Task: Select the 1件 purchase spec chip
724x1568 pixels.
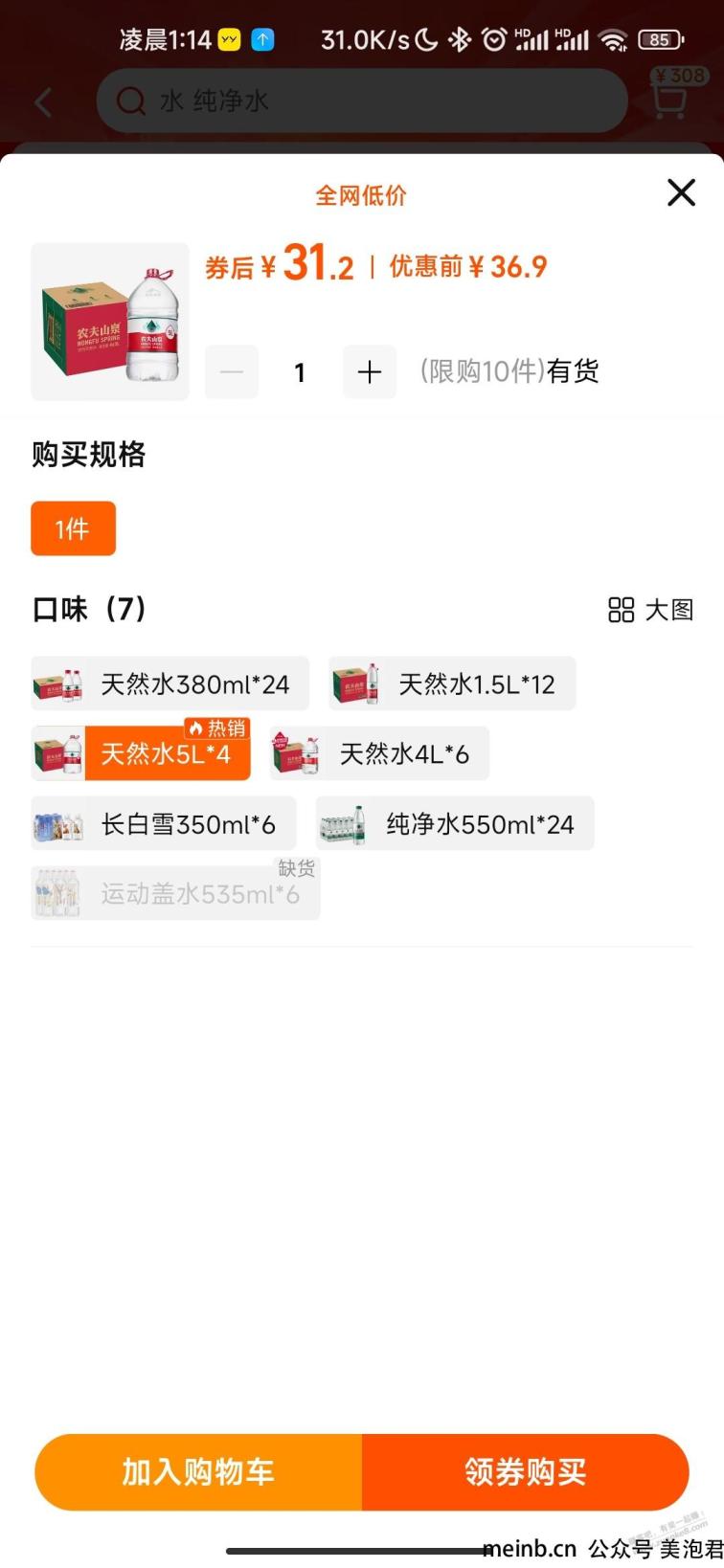Action: 73,528
